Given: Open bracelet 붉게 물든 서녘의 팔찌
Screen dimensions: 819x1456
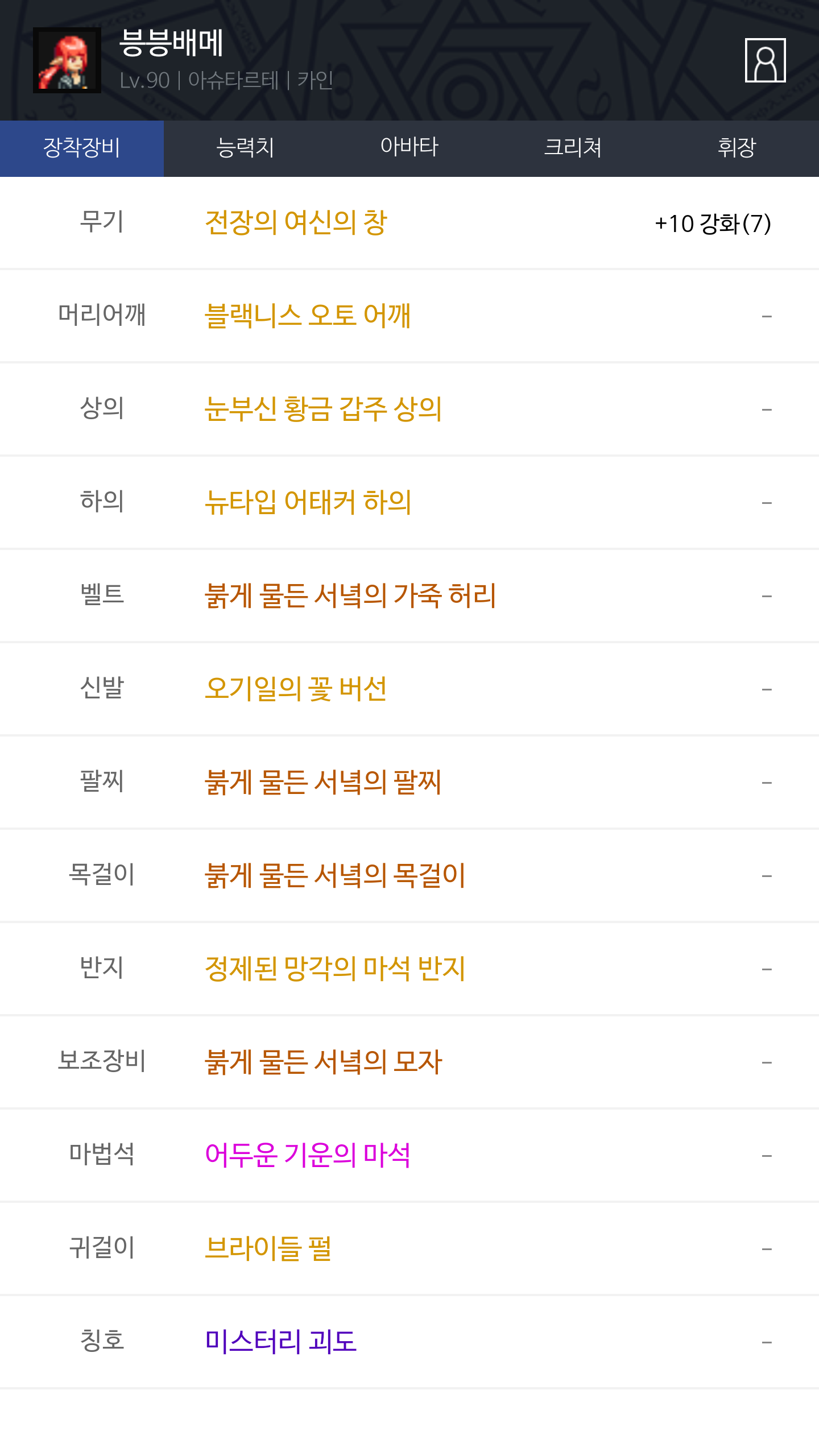Looking at the screenshot, I should (x=323, y=782).
